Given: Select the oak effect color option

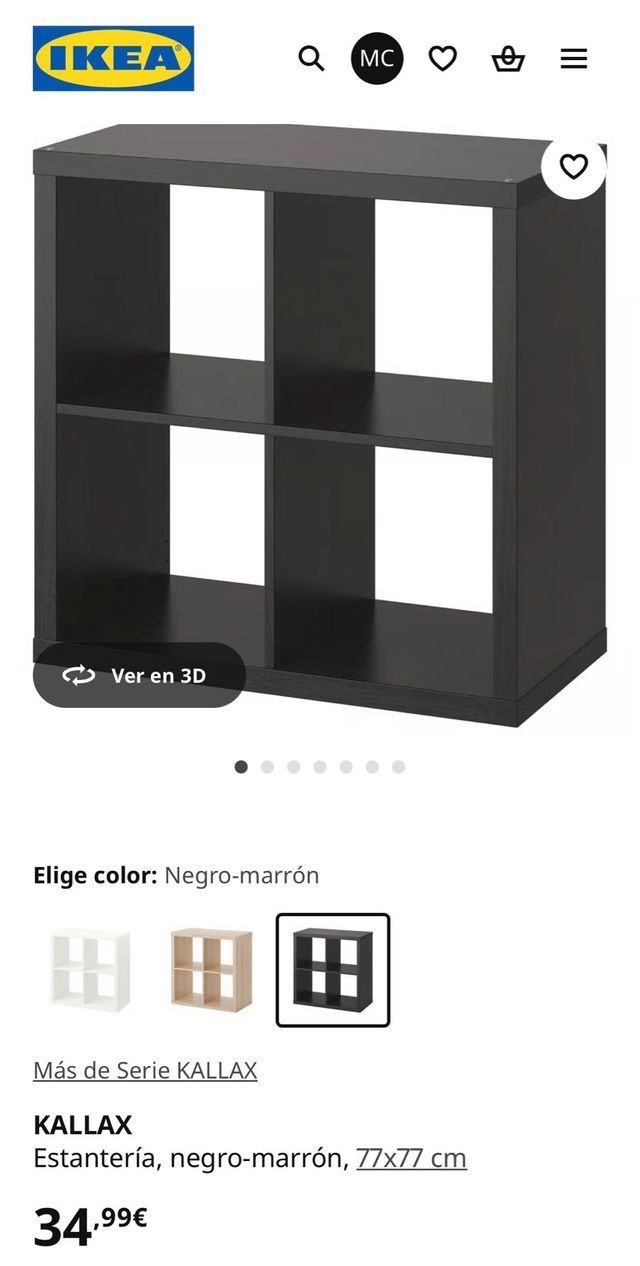Looking at the screenshot, I should [x=211, y=969].
